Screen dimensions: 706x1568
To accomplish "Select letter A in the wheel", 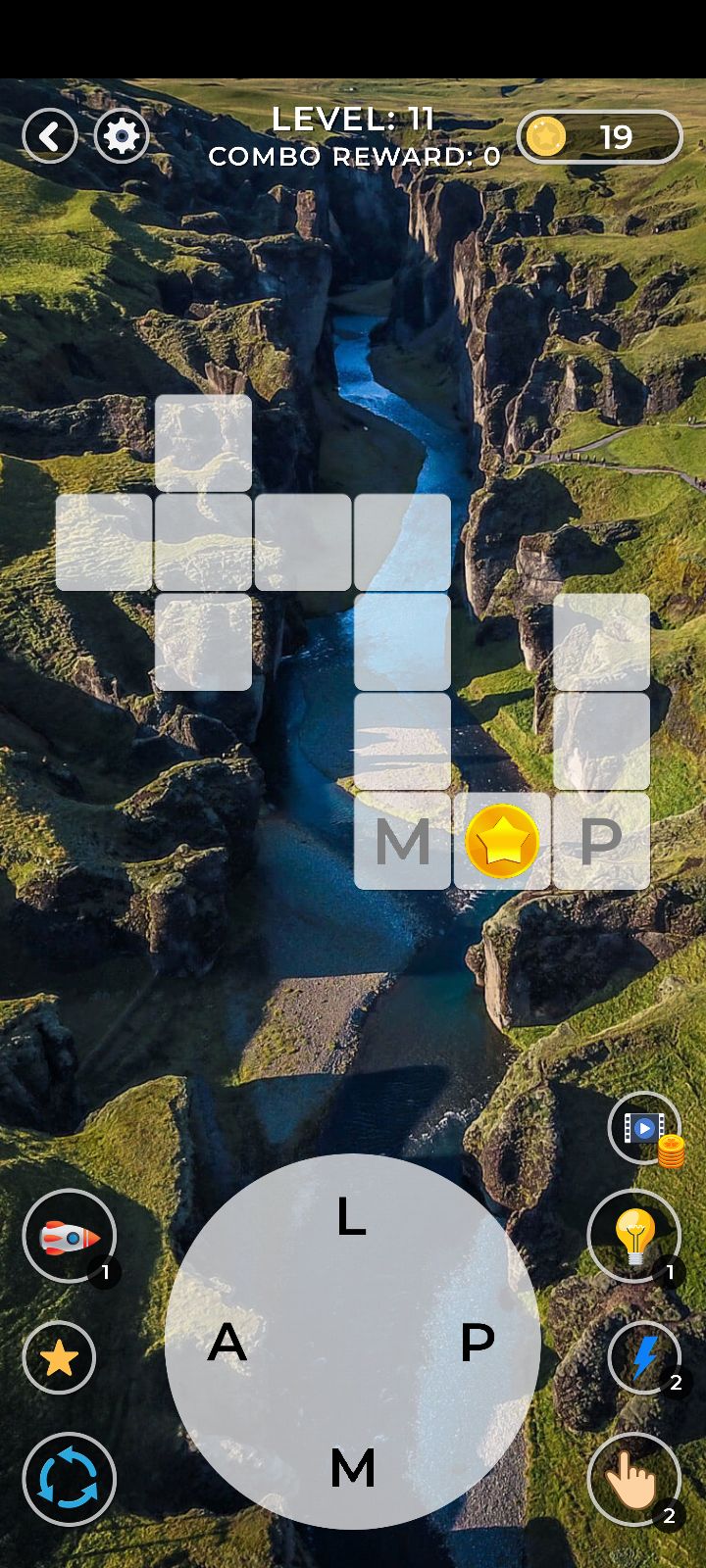I will click(227, 1342).
